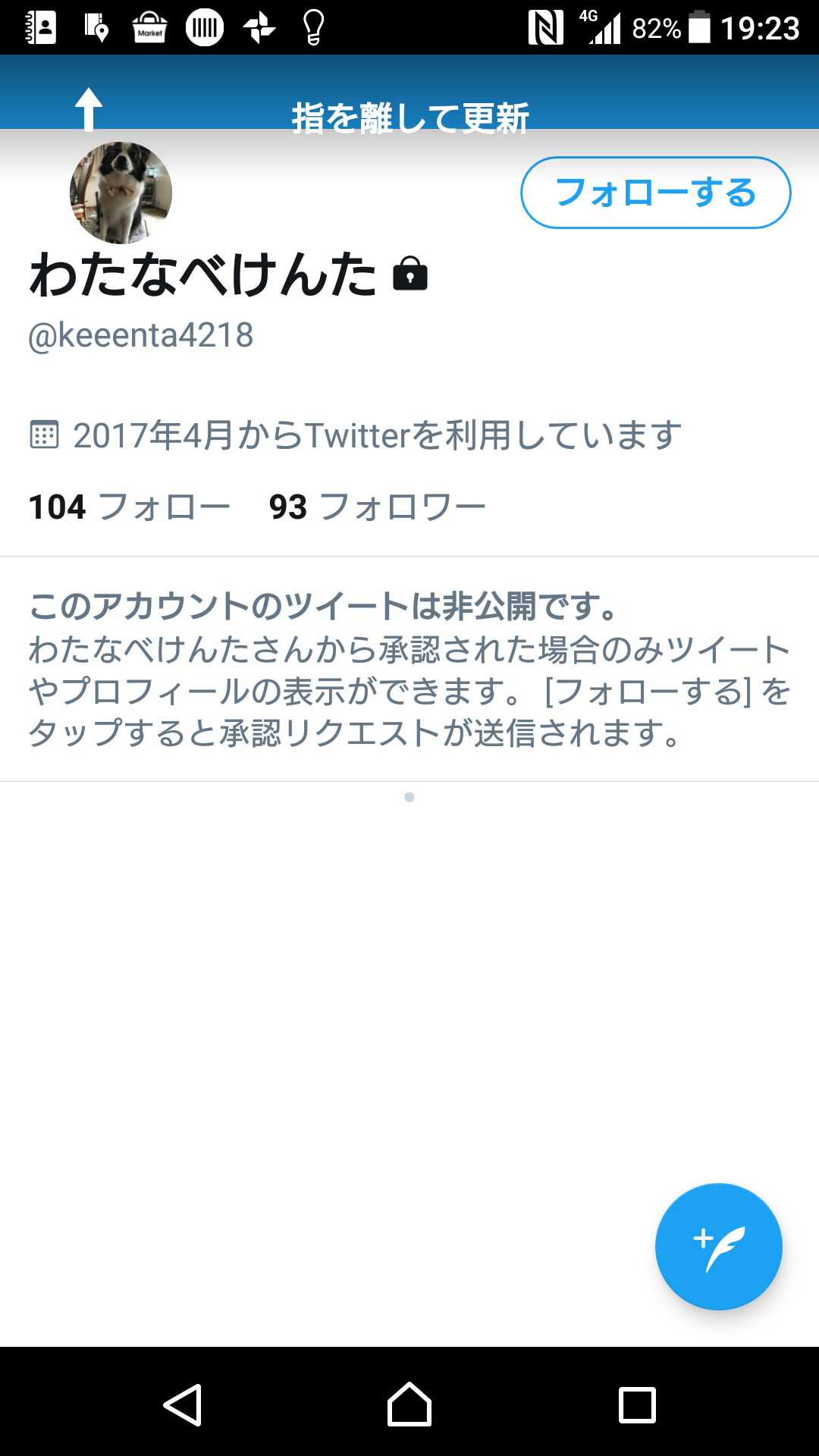Open the recent apps overview
819x1456 pixels.
click(x=637, y=1404)
